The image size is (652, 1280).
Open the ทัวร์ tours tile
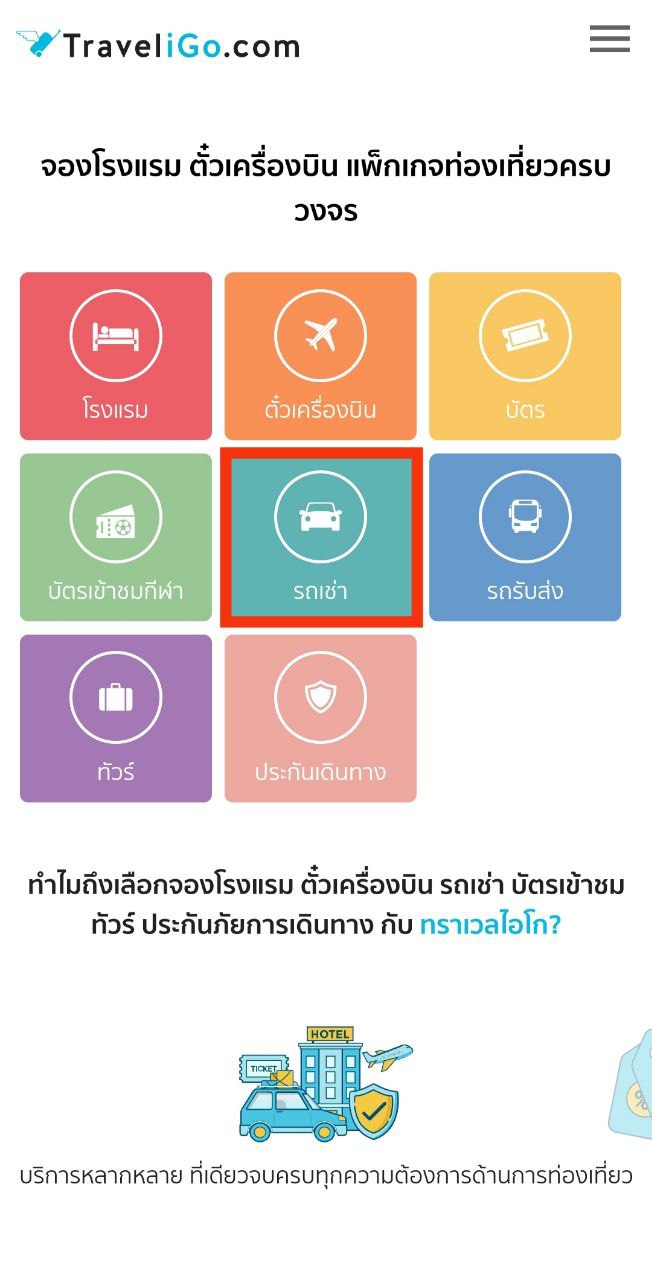pos(116,718)
